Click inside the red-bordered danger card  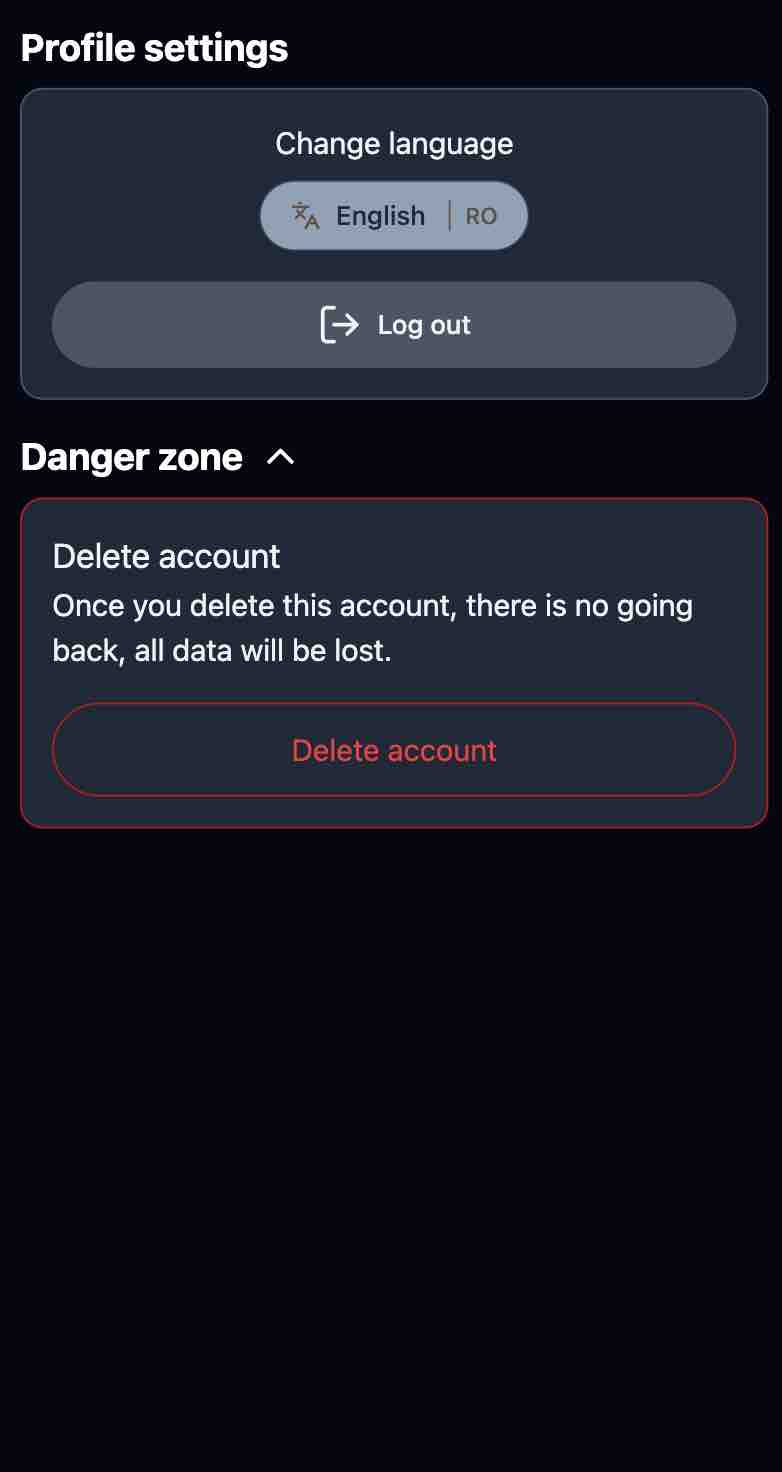(x=394, y=660)
